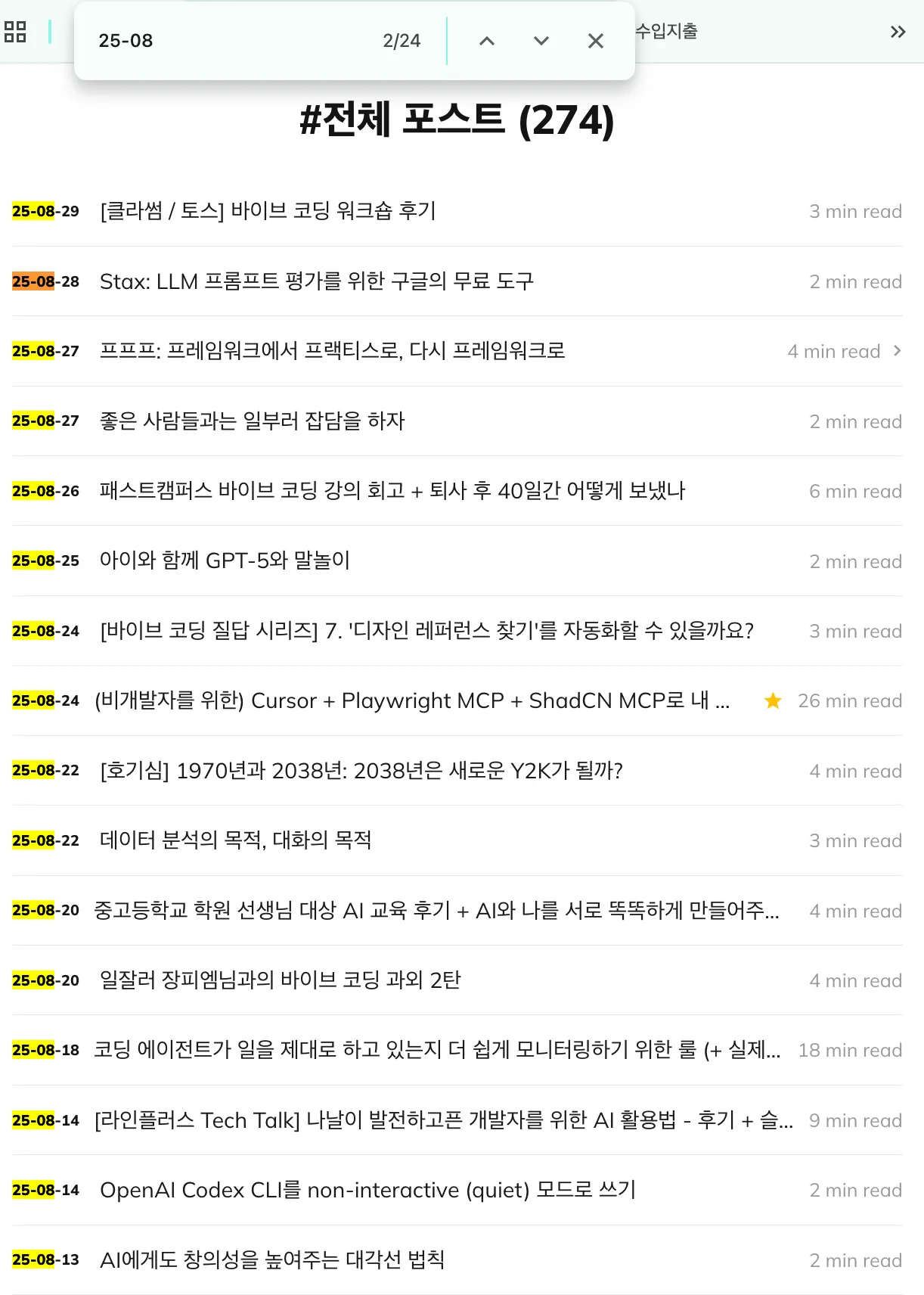Open the AI에게도 창의성을 높여주는 대각선 법칙 post
924x1295 pixels.
(x=272, y=1260)
